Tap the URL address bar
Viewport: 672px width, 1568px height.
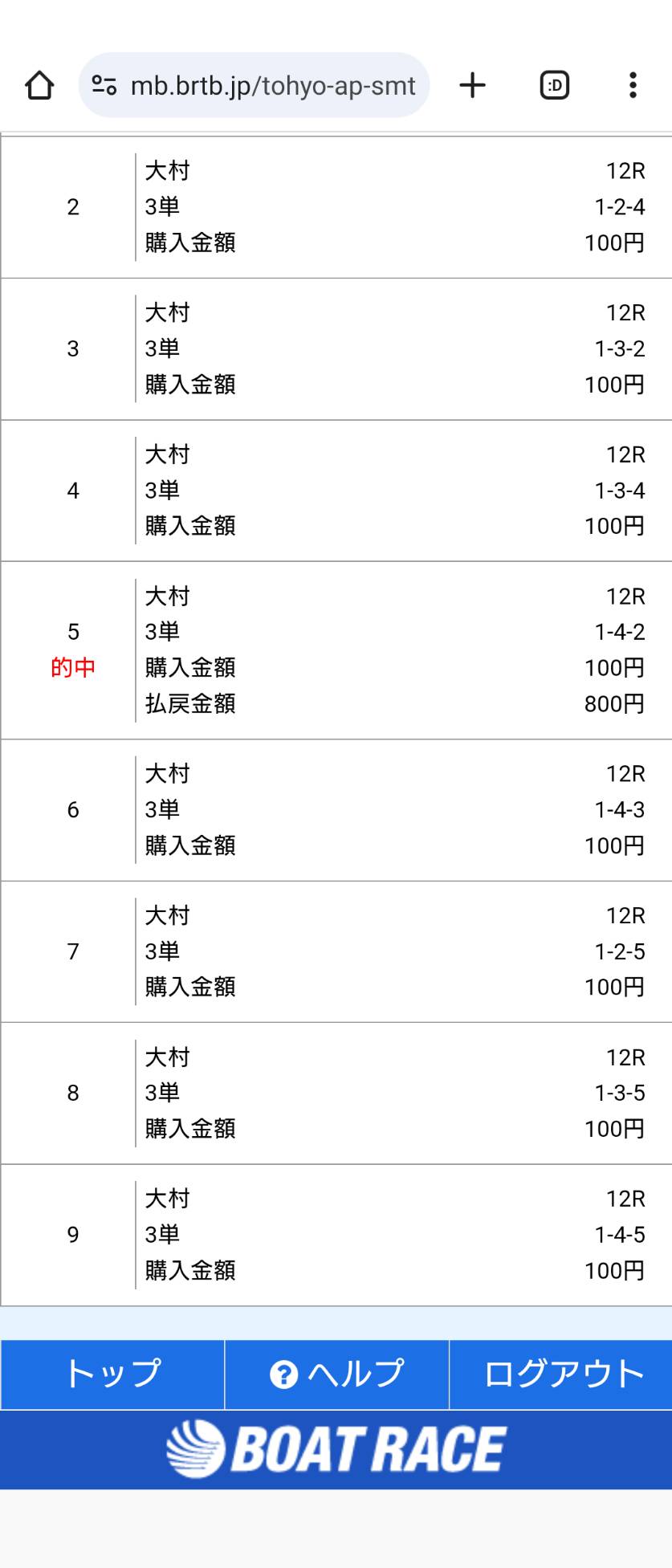tap(273, 85)
